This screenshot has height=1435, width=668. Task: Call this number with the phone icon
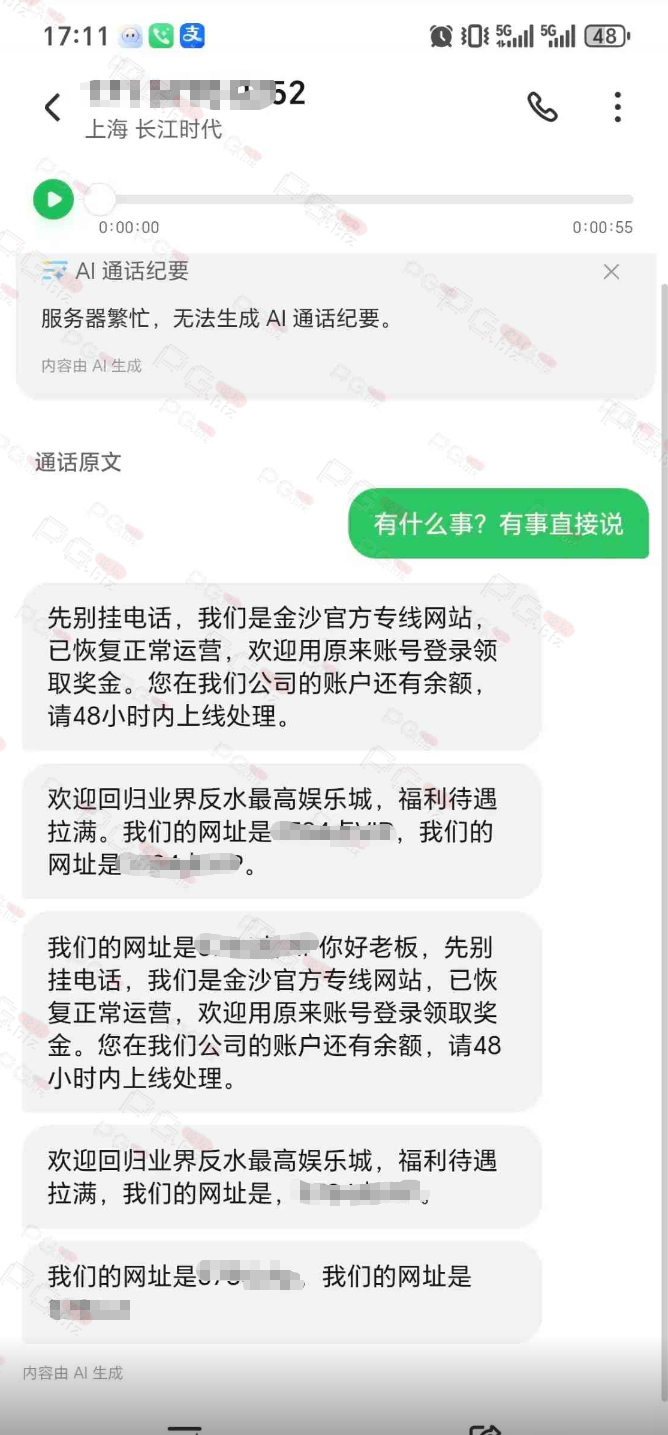[x=542, y=107]
